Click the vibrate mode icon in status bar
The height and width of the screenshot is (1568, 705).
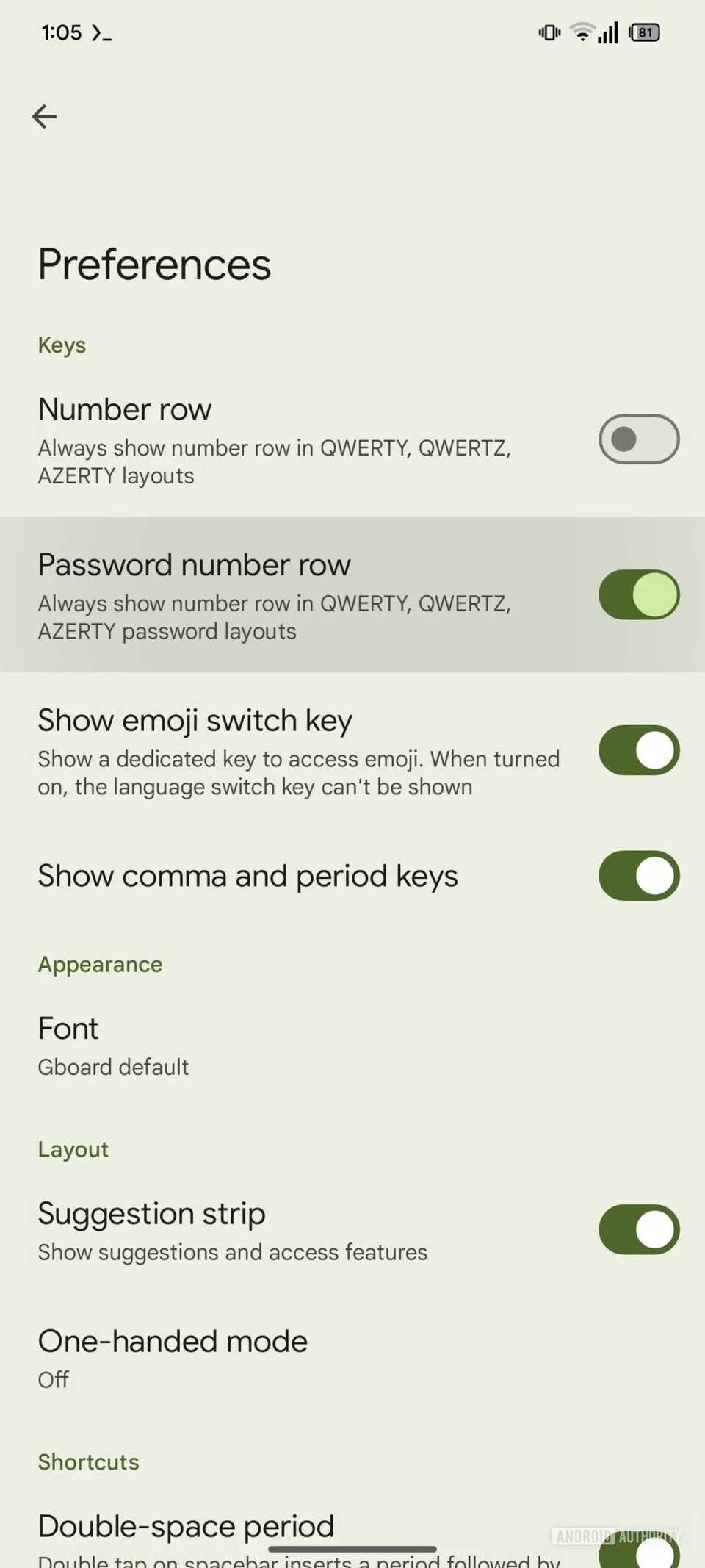[549, 32]
